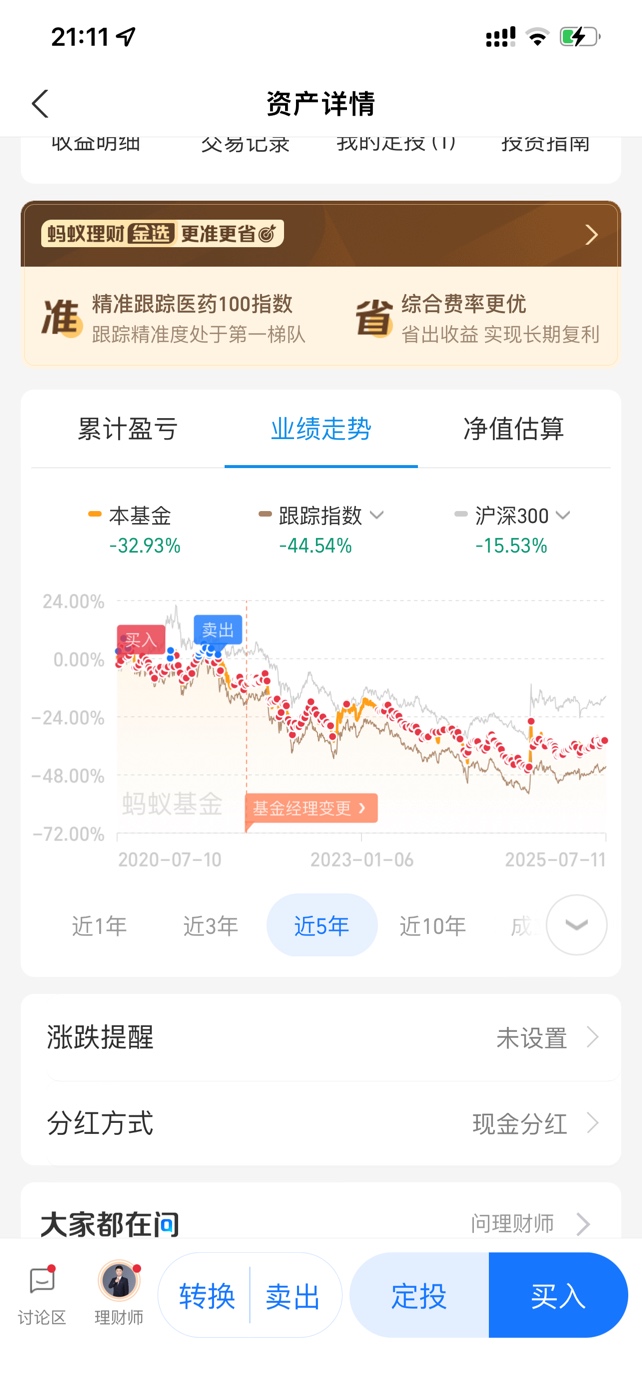
Task: Select the 近10年 range
Action: point(433,926)
